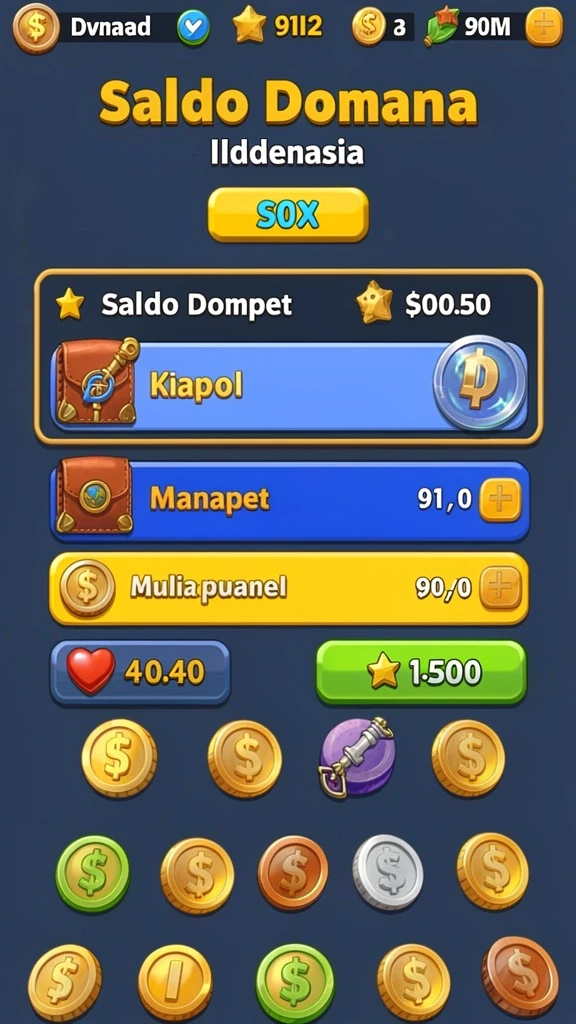The width and height of the screenshot is (576, 1024).
Task: Open the Manapet row
Action: pos(289,500)
